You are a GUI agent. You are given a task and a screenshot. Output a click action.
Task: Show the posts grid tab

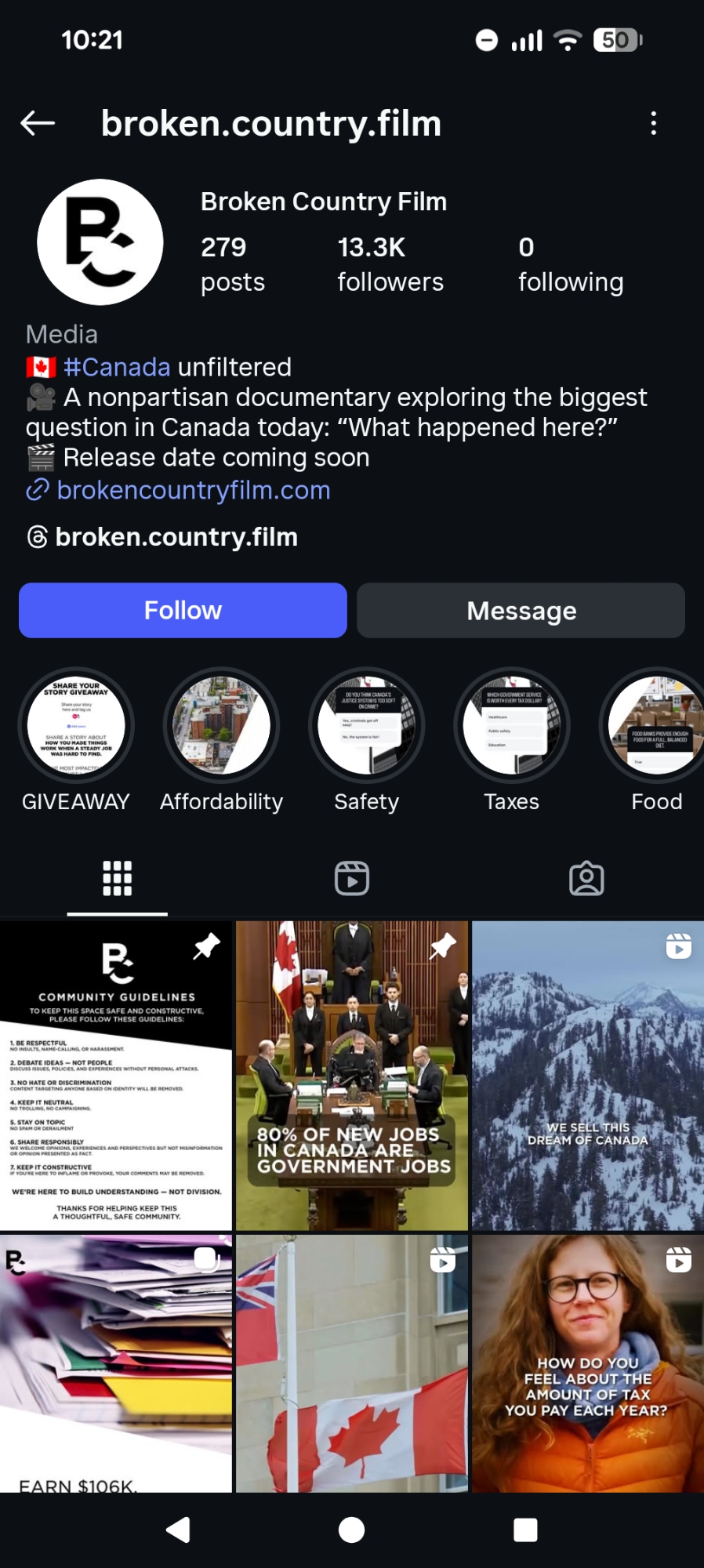(x=117, y=878)
